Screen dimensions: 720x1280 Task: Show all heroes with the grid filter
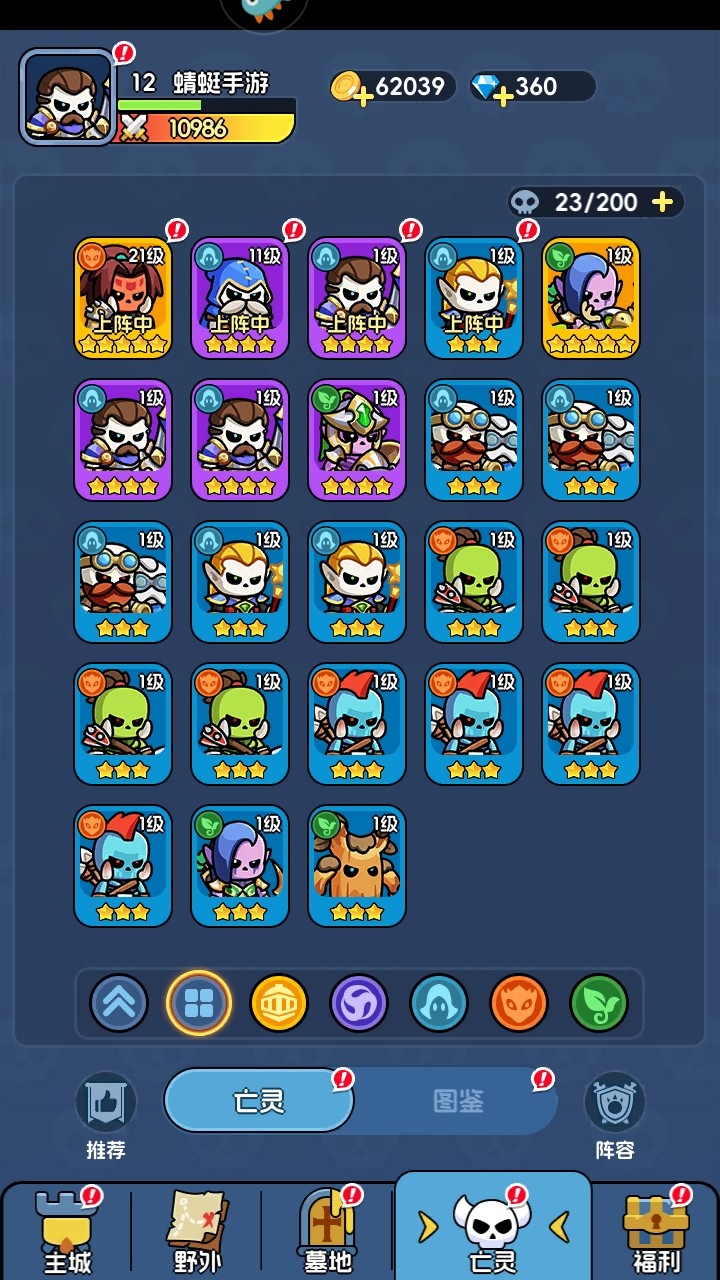click(199, 1002)
